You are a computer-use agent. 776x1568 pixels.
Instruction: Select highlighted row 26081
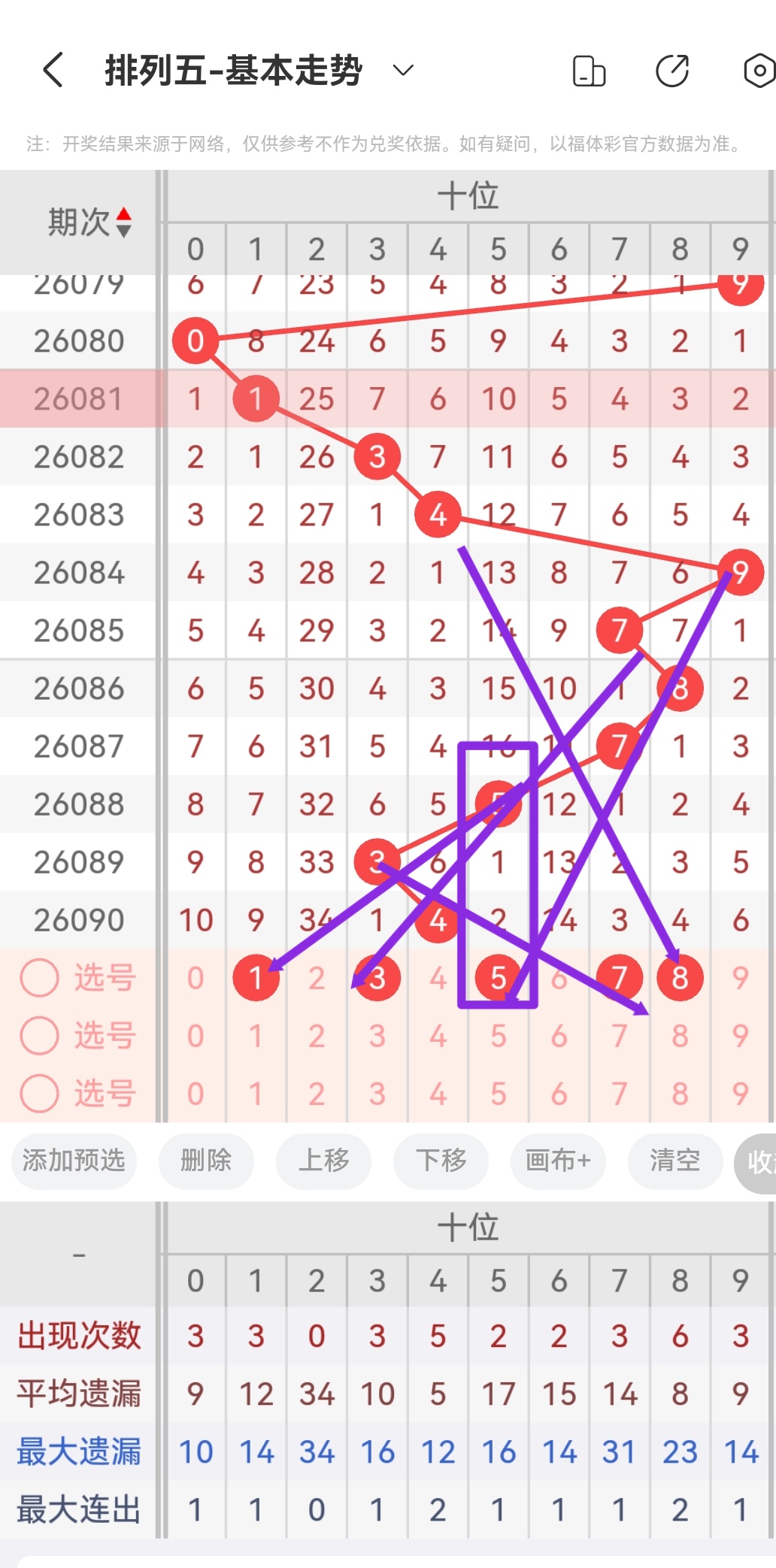pyautogui.click(x=77, y=398)
